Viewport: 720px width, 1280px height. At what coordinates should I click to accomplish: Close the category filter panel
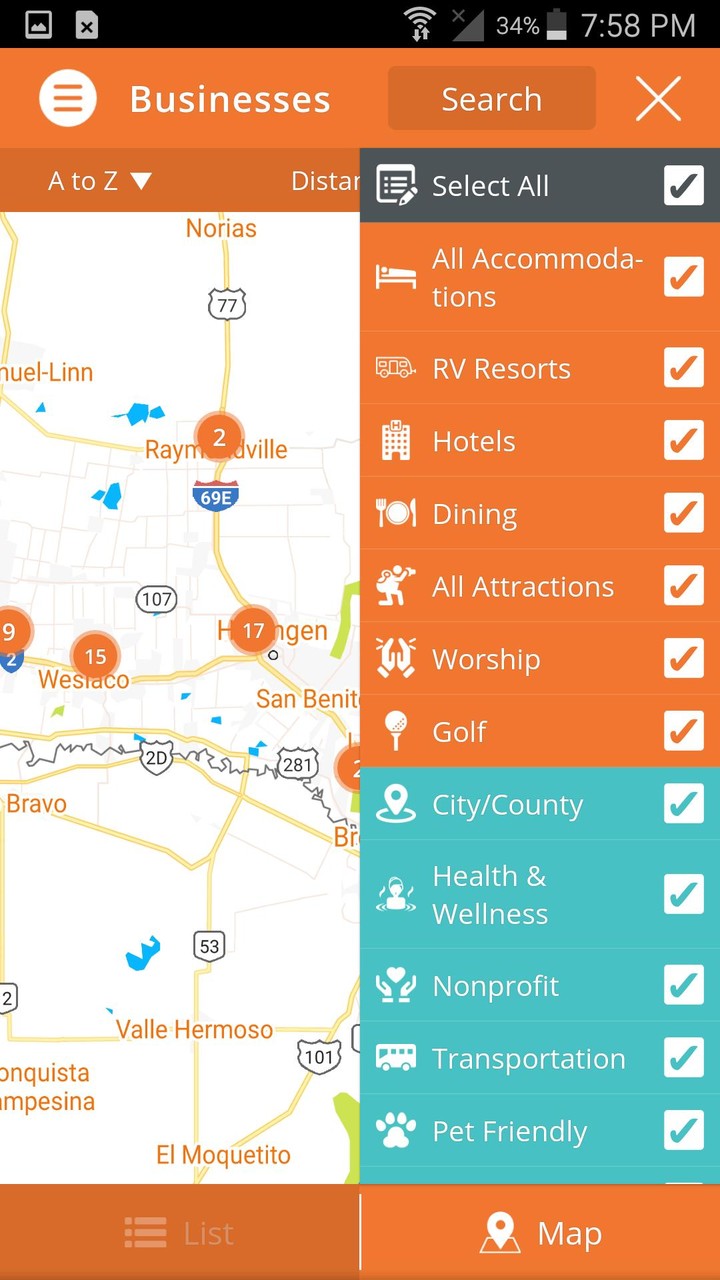coord(658,99)
